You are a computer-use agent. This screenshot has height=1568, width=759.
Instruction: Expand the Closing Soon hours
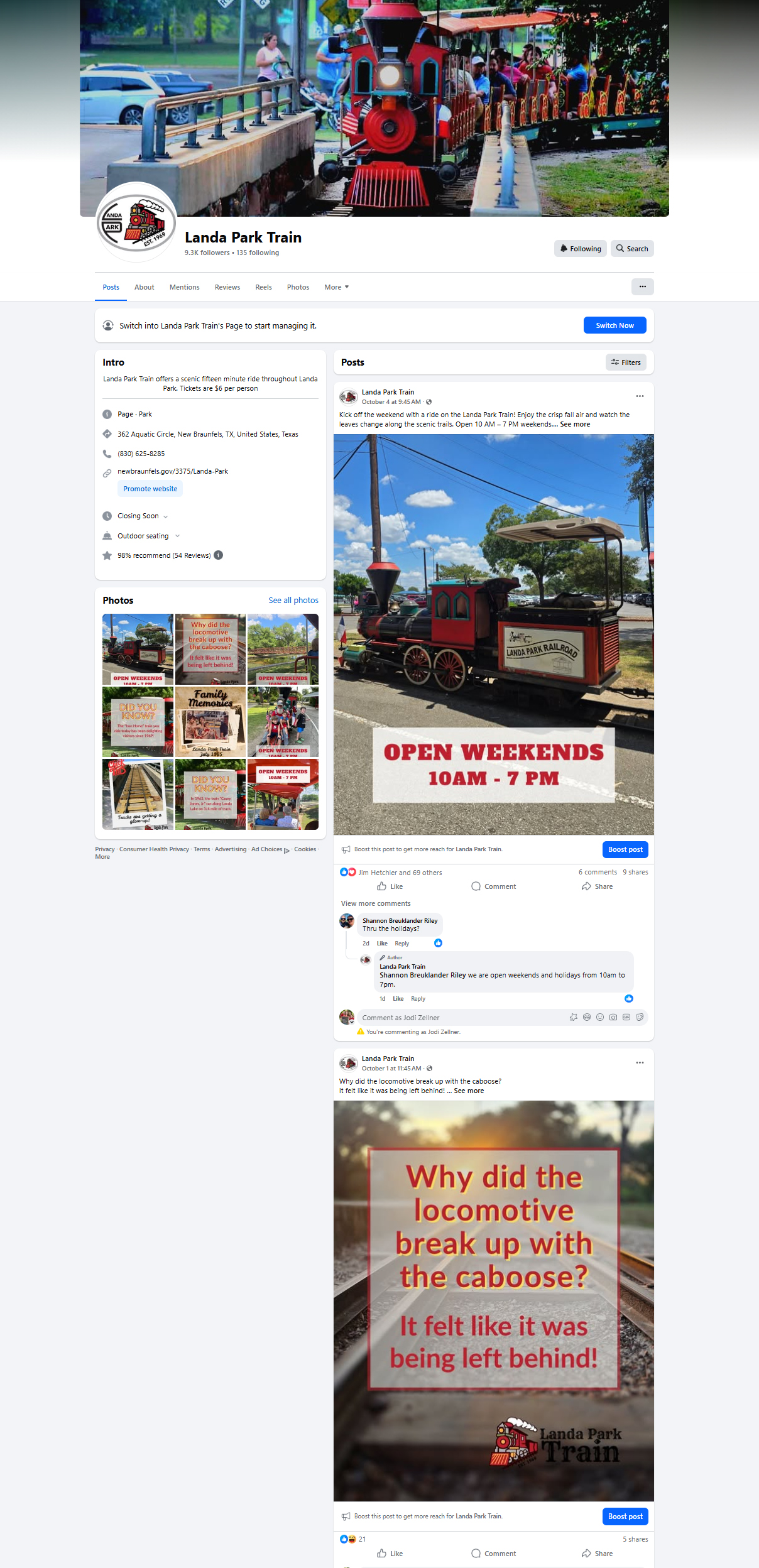(x=143, y=516)
